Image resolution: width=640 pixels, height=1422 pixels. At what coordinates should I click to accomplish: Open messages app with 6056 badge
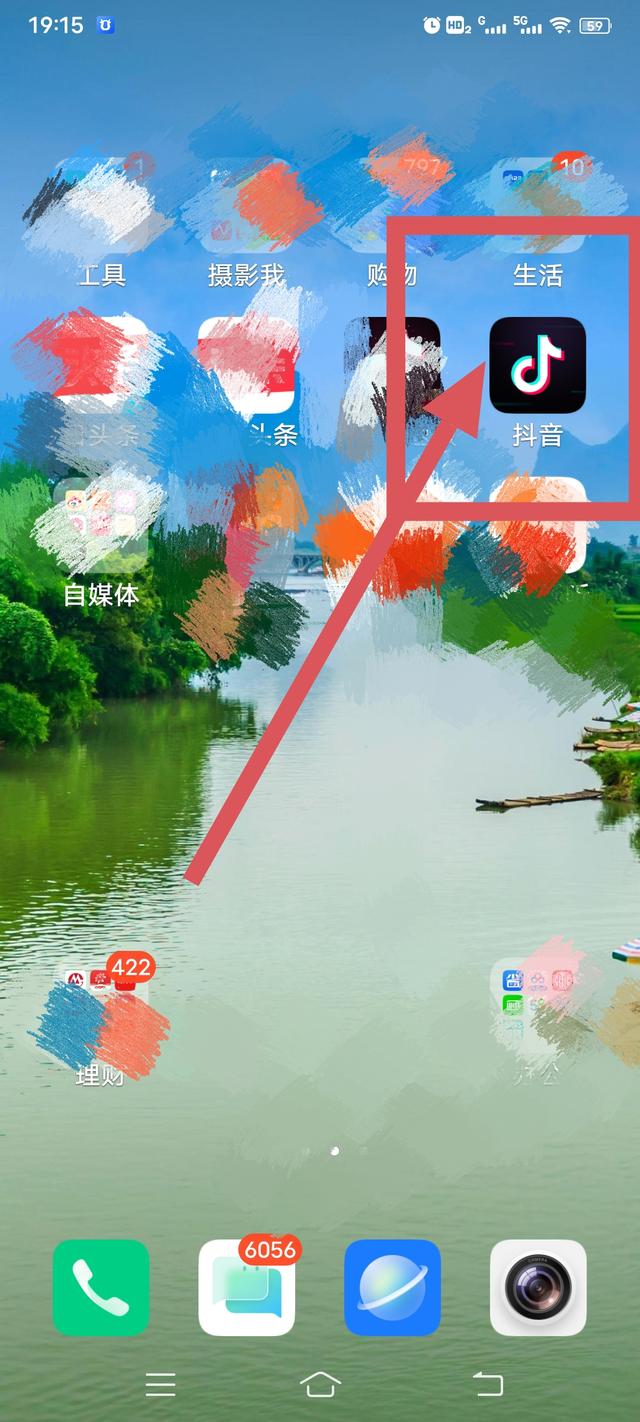point(247,1288)
